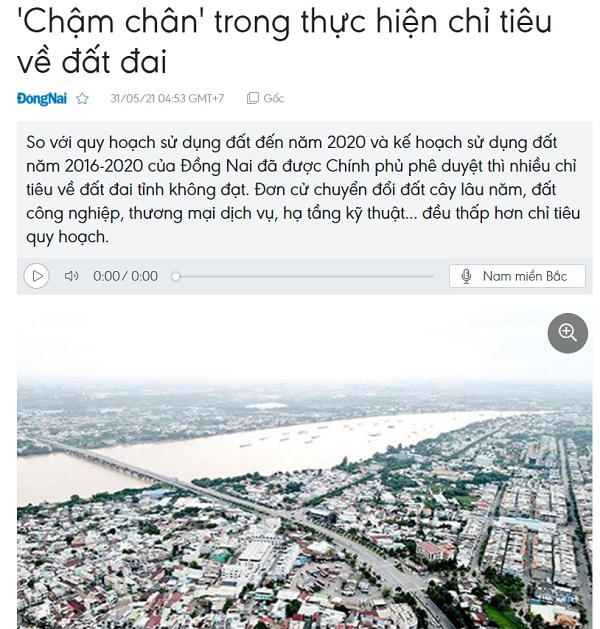Follow the ĐồngNai source with the star

[x=83, y=99]
